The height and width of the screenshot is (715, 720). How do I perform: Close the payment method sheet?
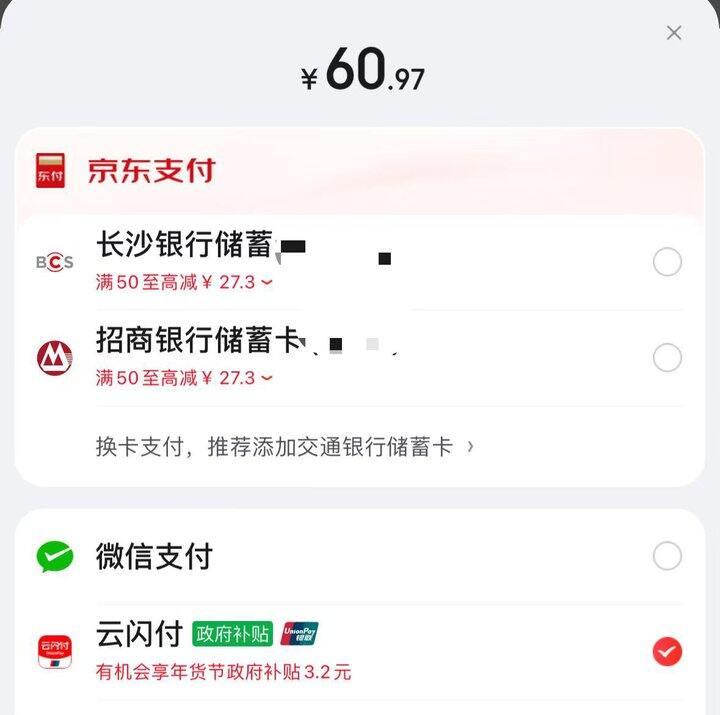pyautogui.click(x=674, y=33)
